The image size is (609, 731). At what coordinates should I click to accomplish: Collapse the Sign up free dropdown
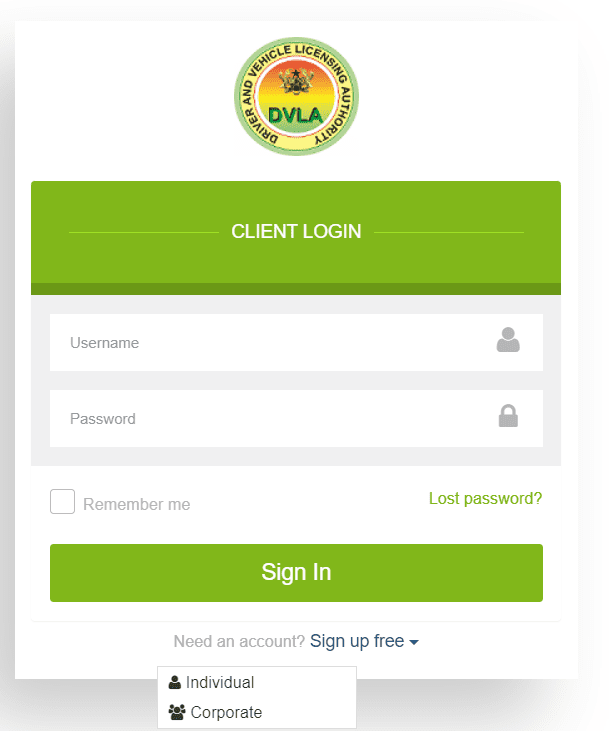coord(364,641)
